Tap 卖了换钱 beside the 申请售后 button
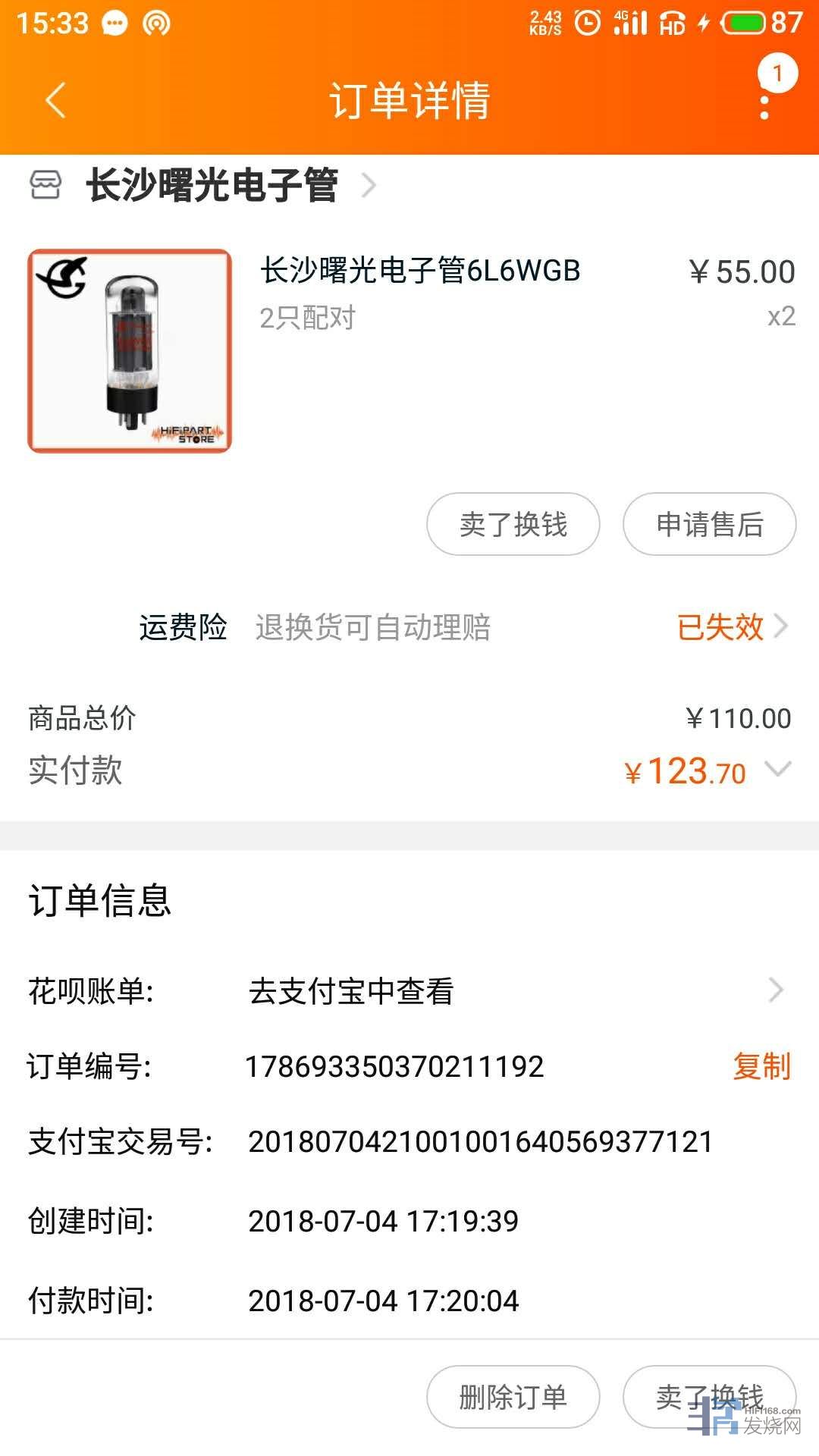The image size is (819, 1456). tap(513, 524)
